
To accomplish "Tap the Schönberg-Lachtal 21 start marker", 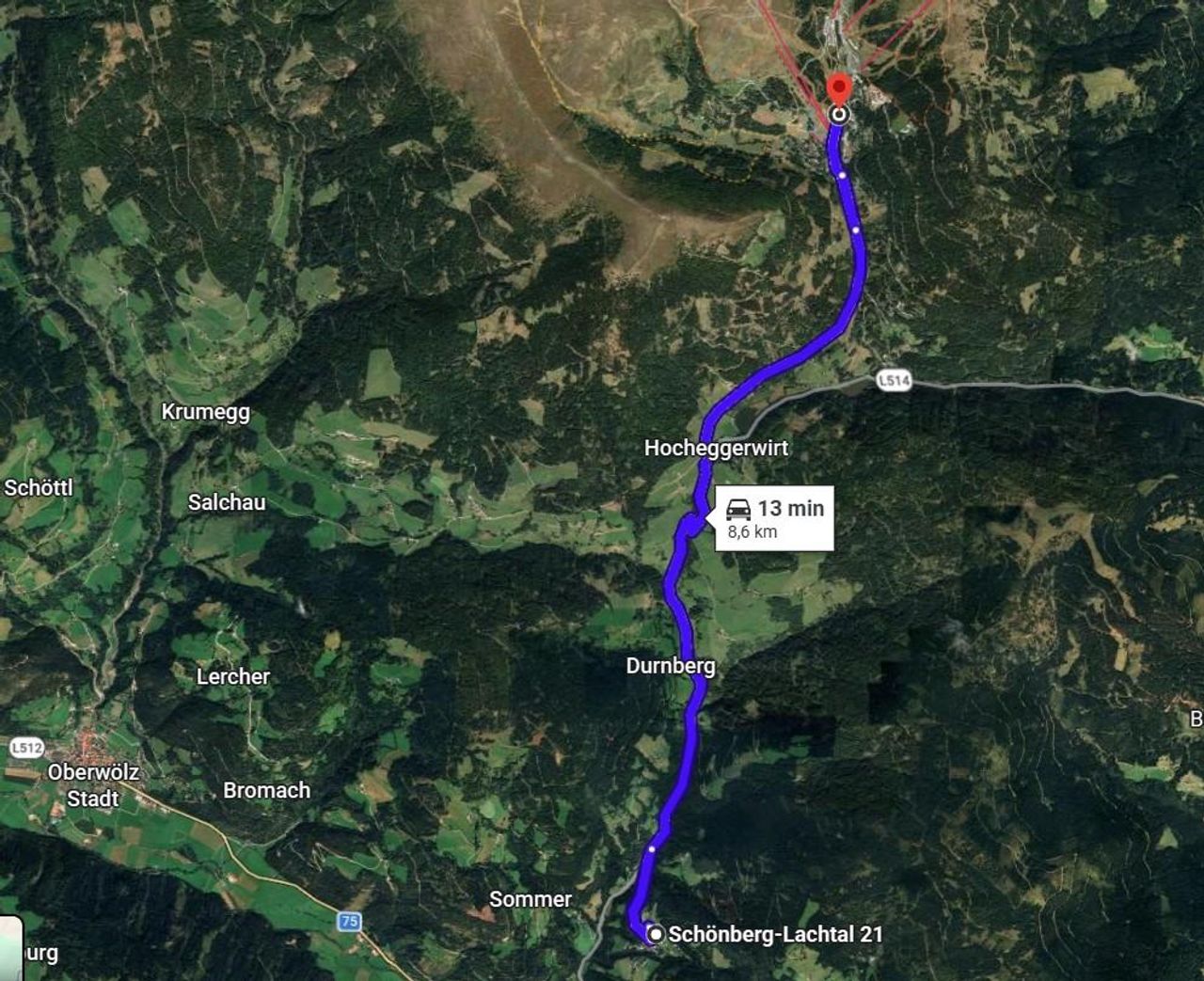I will click(656, 934).
